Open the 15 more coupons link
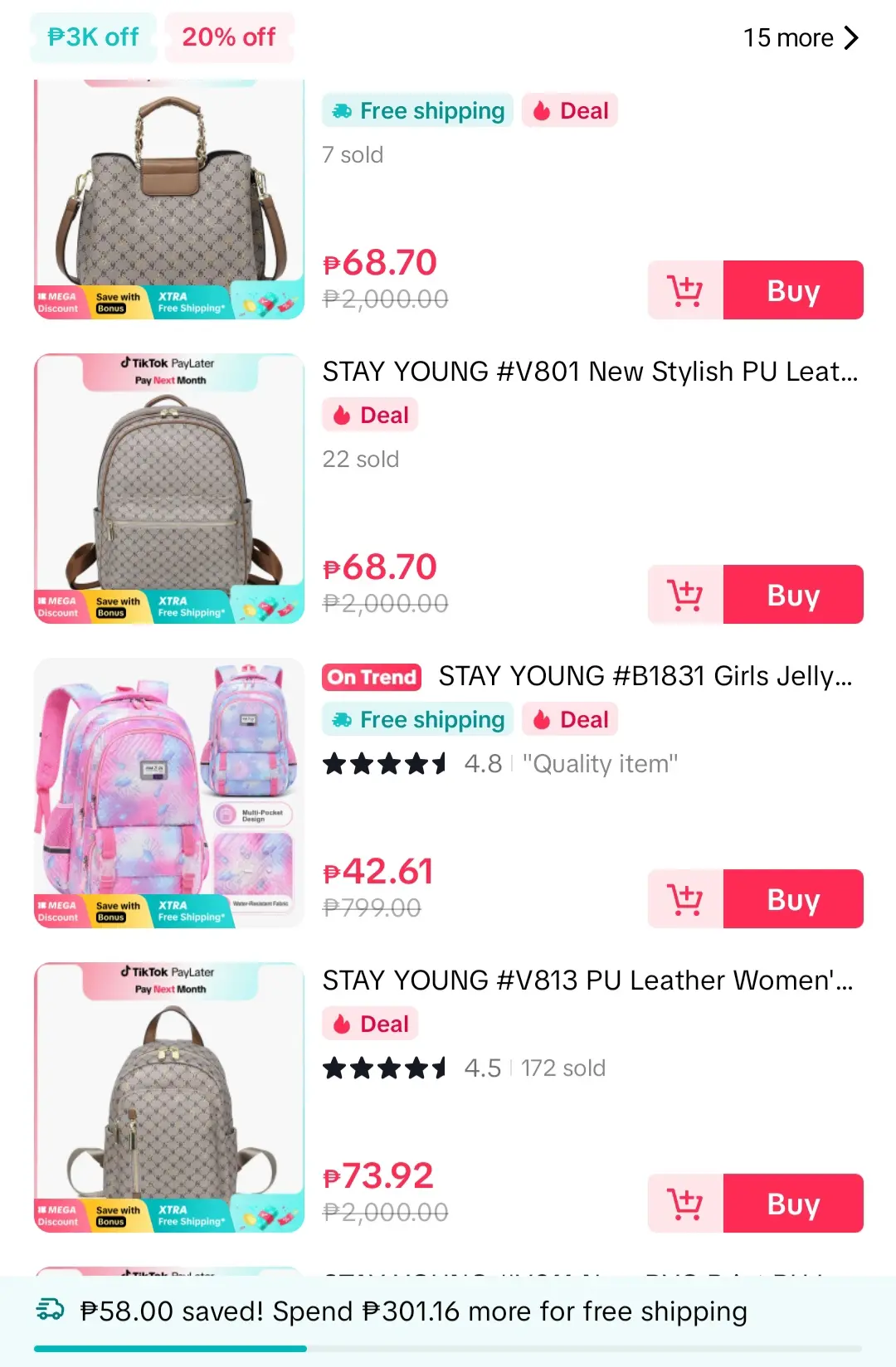 click(x=801, y=37)
